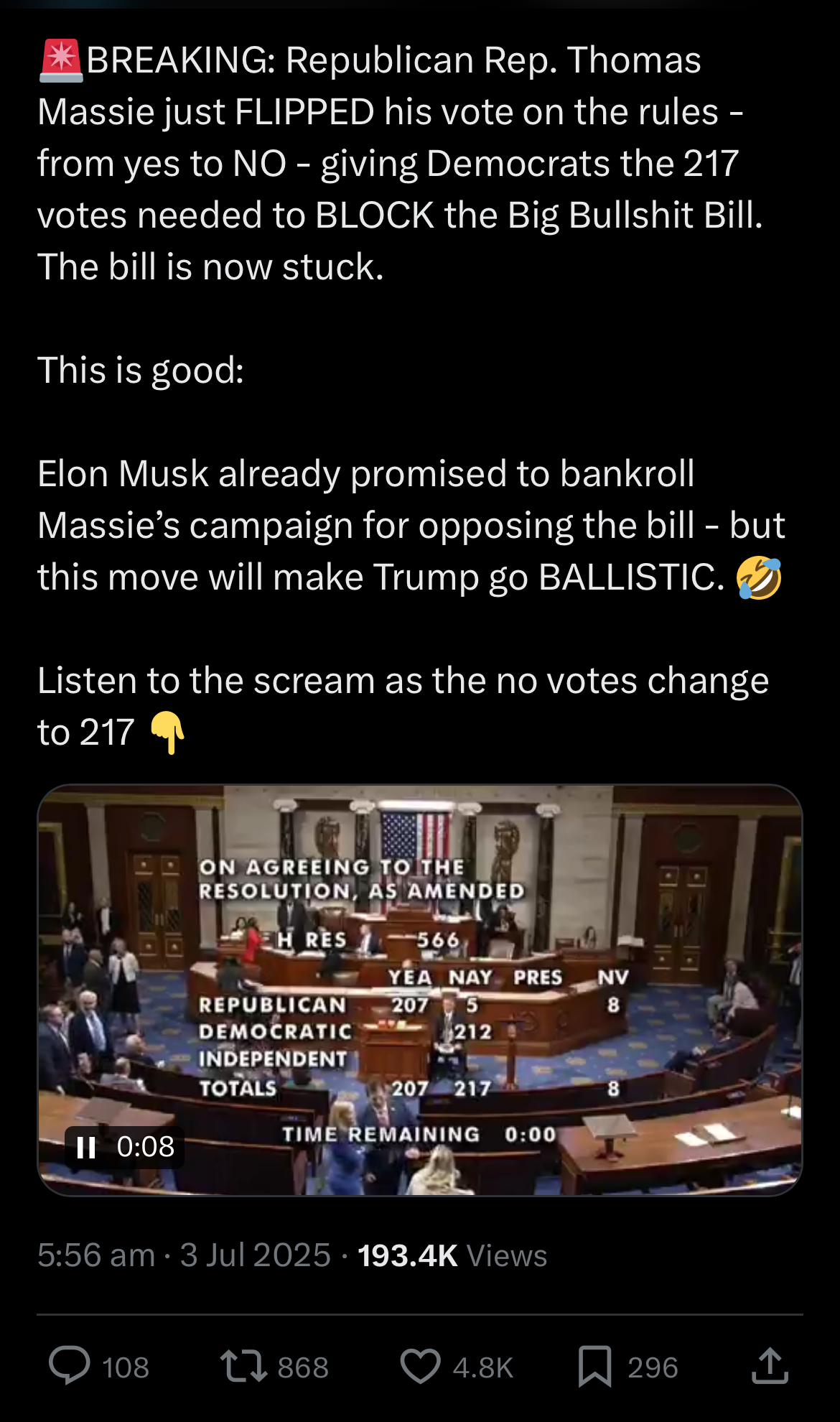Open the House vote video fullscreen
The height and width of the screenshot is (1422, 840).
click(x=420, y=990)
